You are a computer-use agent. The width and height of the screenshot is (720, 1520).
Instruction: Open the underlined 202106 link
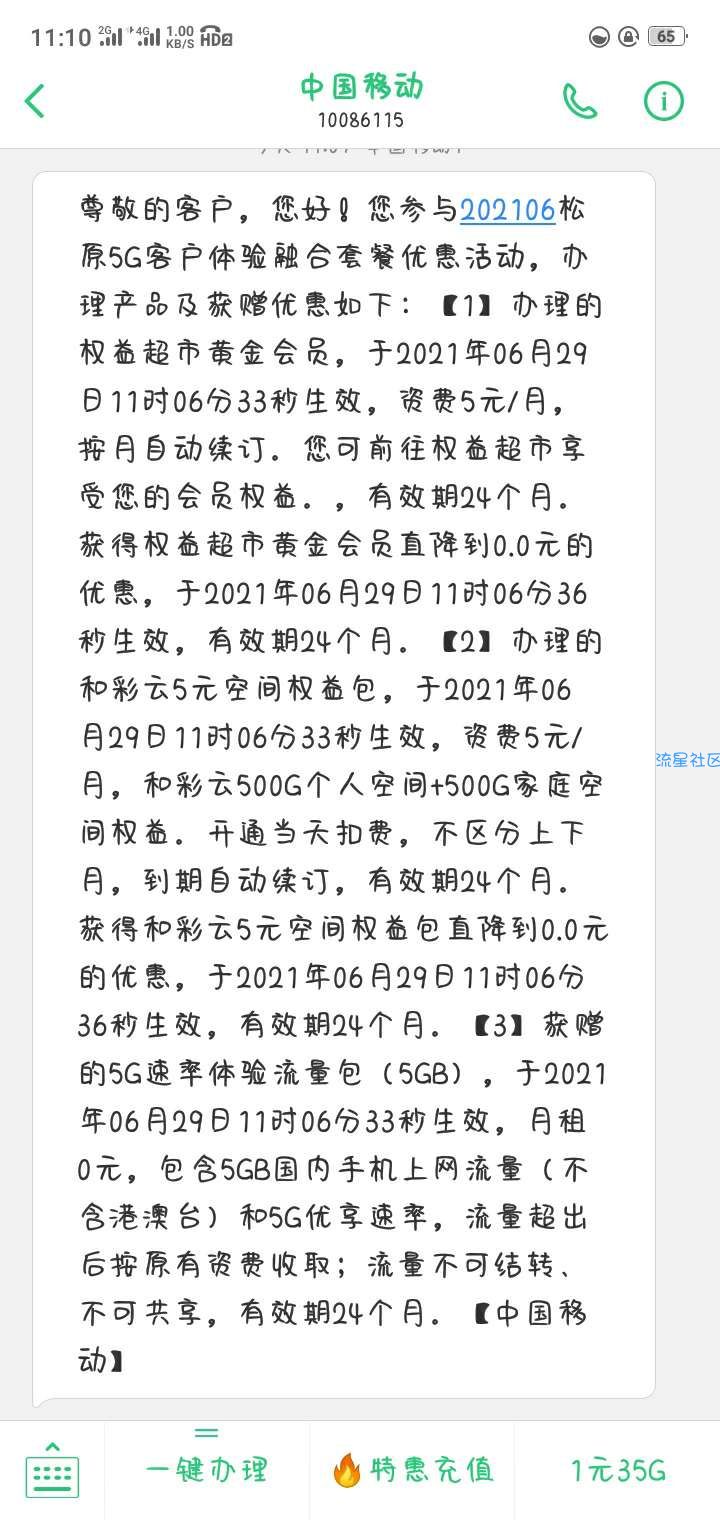(x=507, y=211)
